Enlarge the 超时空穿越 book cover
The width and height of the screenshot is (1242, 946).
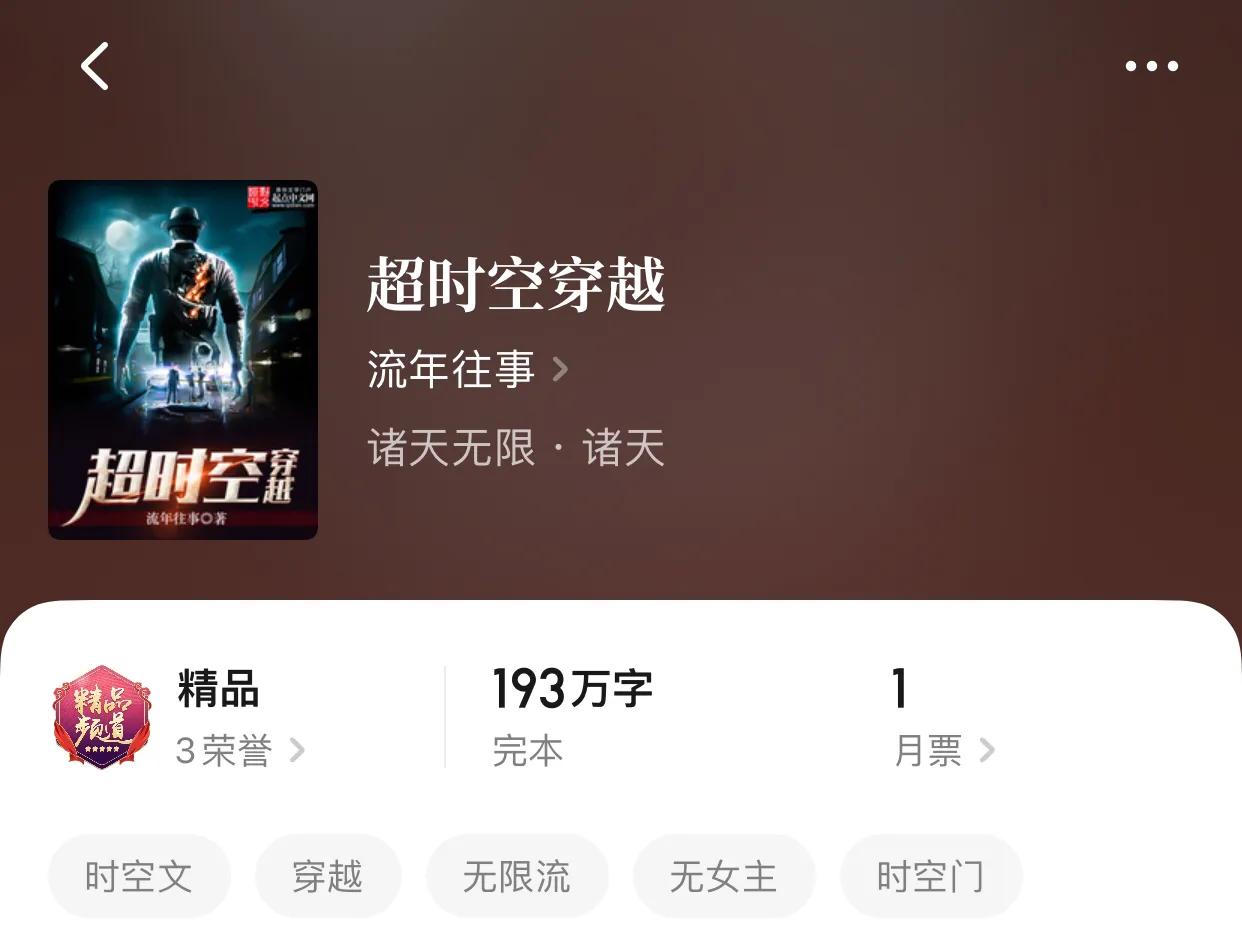pyautogui.click(x=183, y=360)
